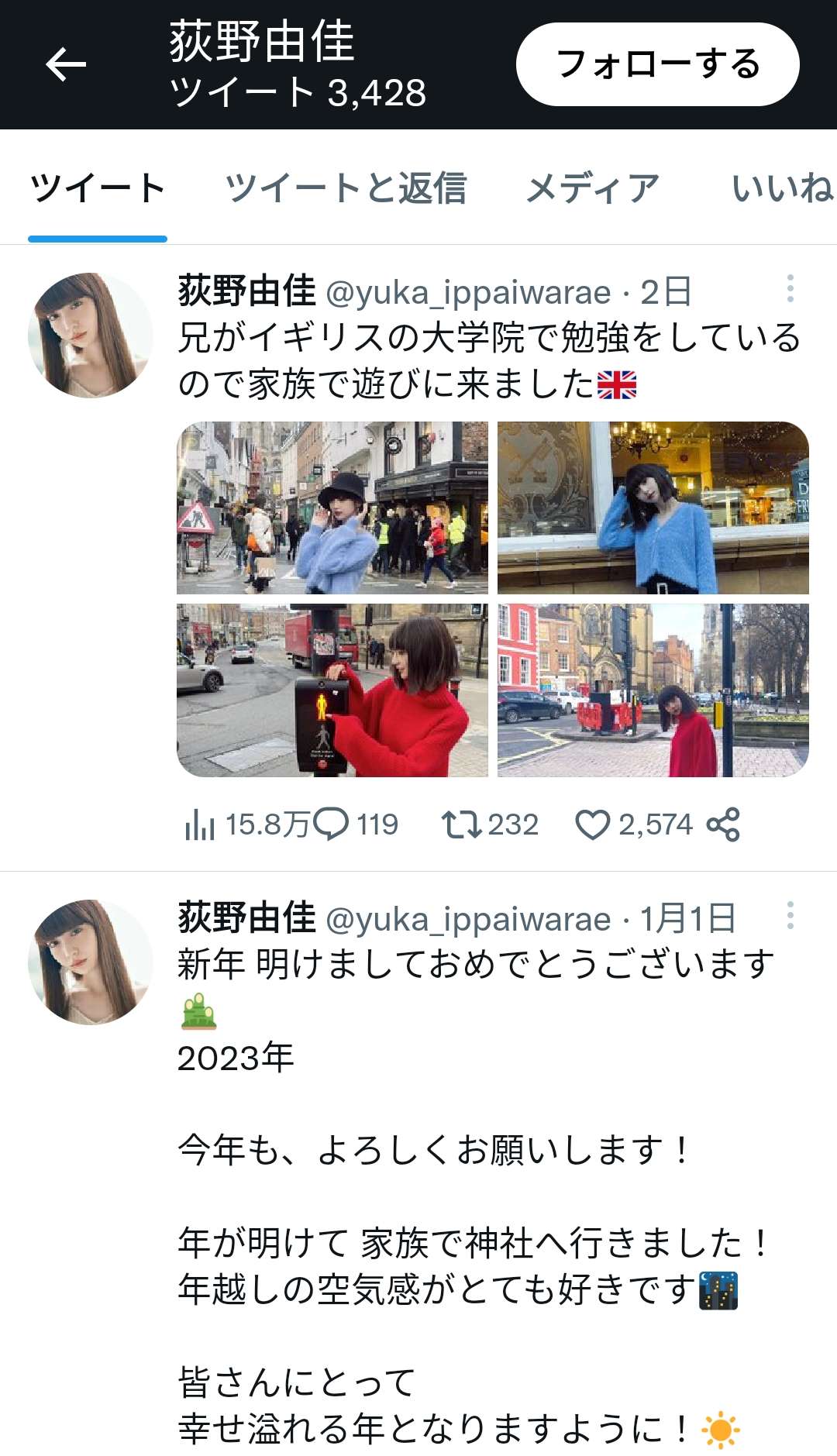This screenshot has height=1456, width=837.
Task: Like the UK trip tweet
Action: click(x=633, y=824)
